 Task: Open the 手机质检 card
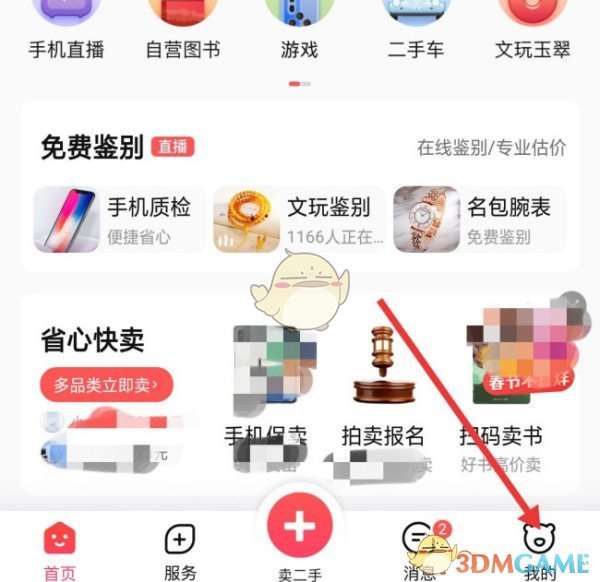click(x=117, y=220)
